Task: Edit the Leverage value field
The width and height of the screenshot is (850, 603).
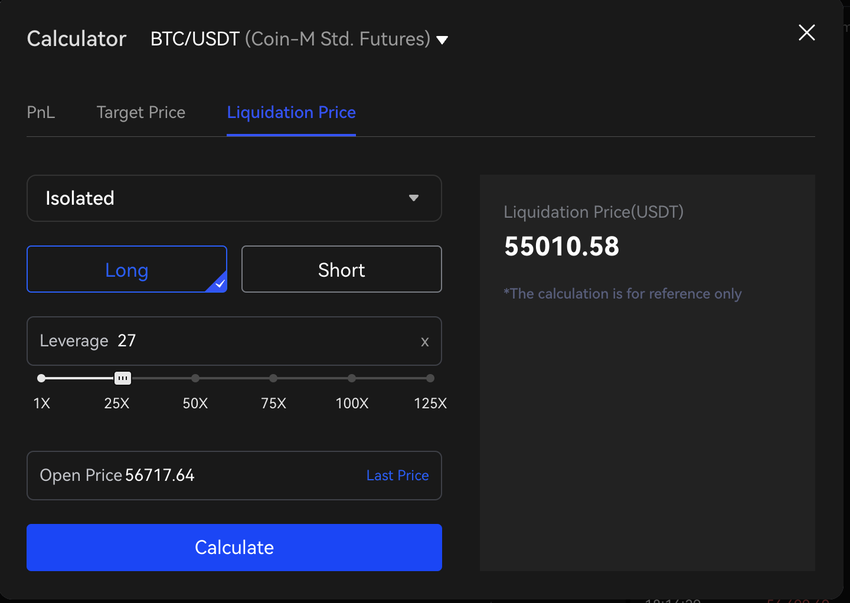Action: (x=260, y=341)
